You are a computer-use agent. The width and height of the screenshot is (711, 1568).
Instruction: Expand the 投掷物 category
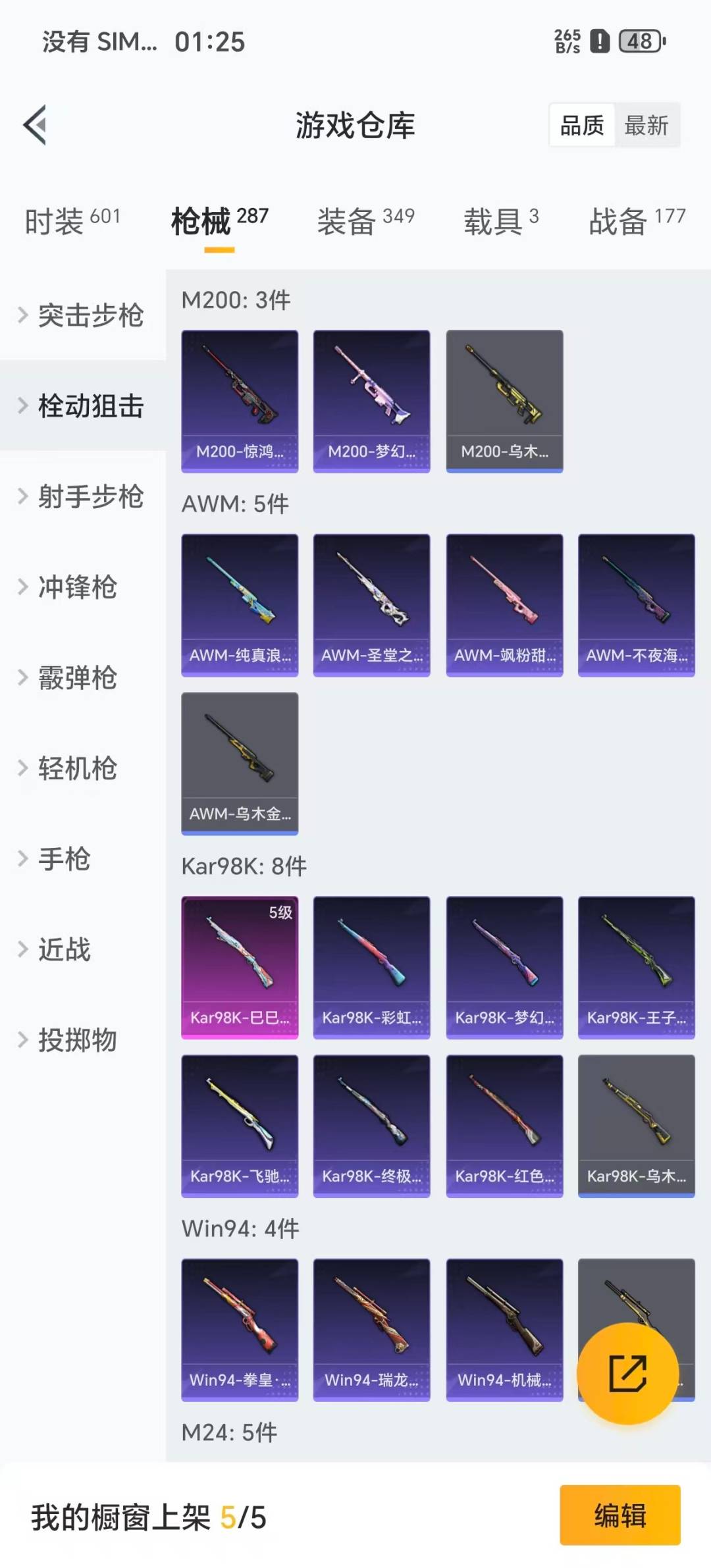(x=76, y=1040)
